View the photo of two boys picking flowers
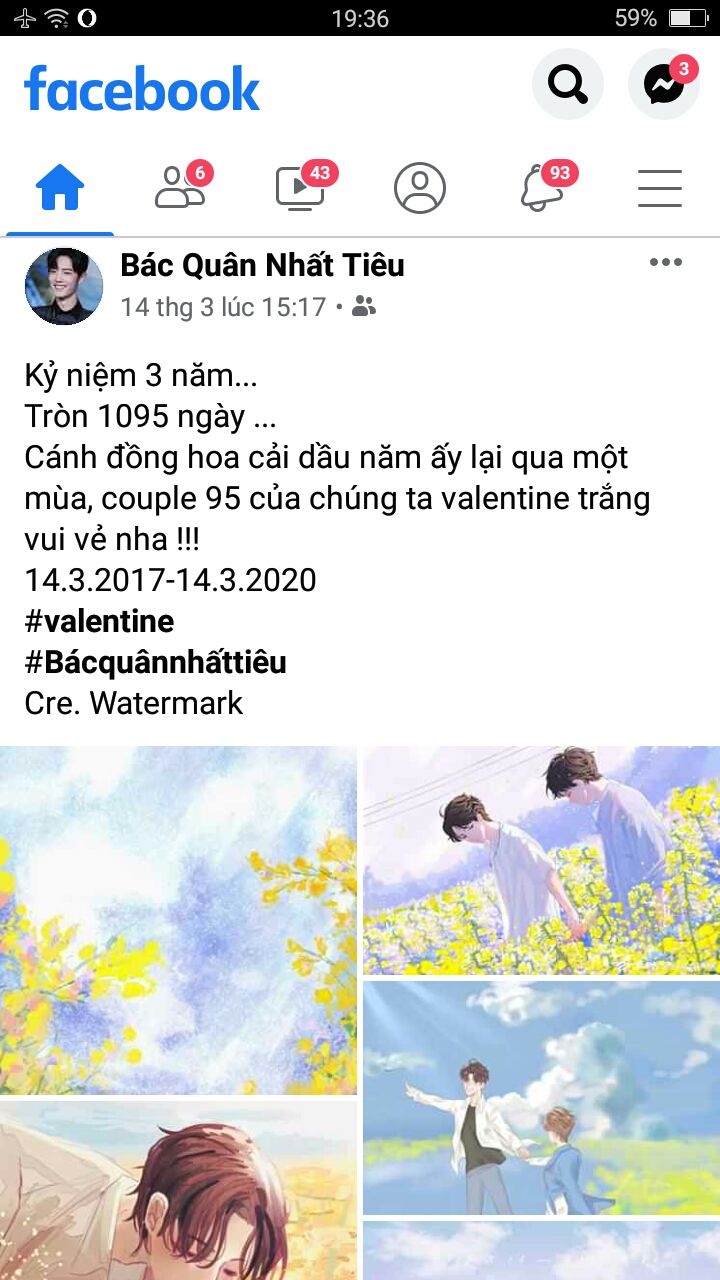This screenshot has height=1280, width=720. [x=541, y=860]
